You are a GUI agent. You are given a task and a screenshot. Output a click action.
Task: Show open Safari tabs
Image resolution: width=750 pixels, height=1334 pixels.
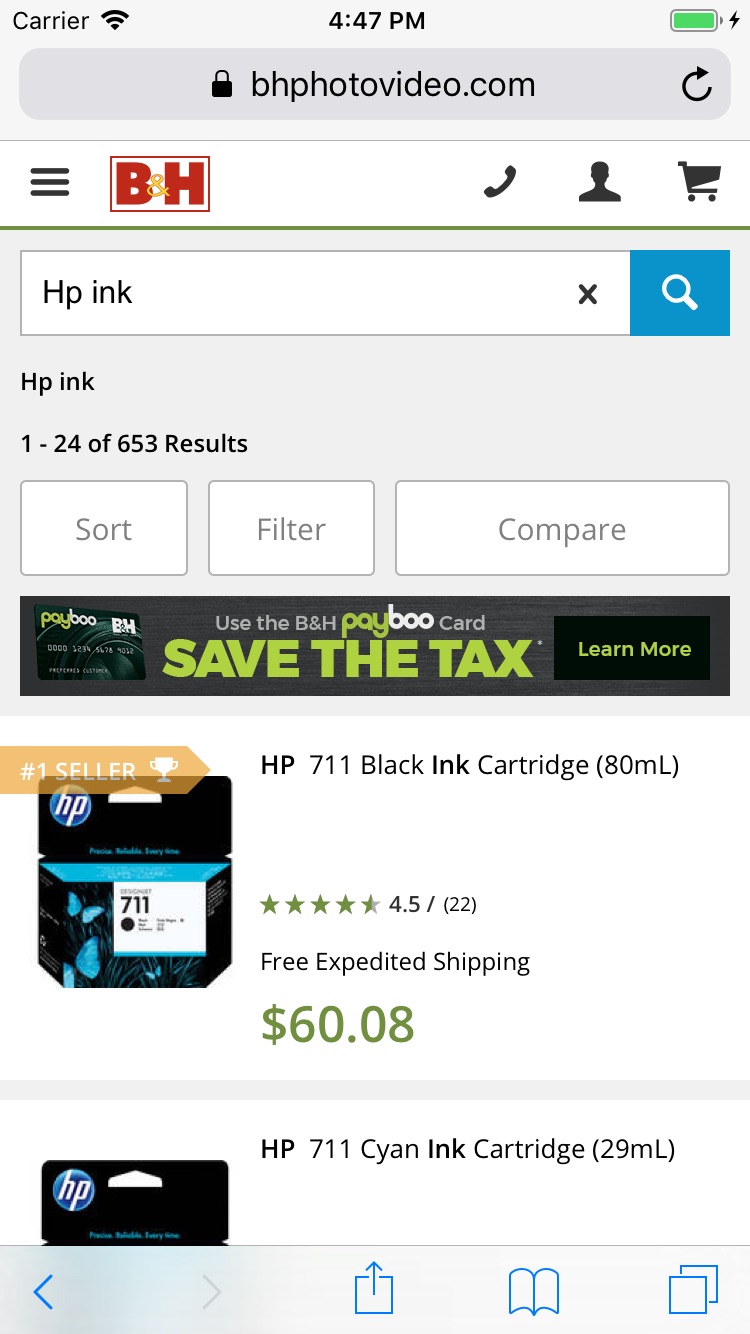693,1290
